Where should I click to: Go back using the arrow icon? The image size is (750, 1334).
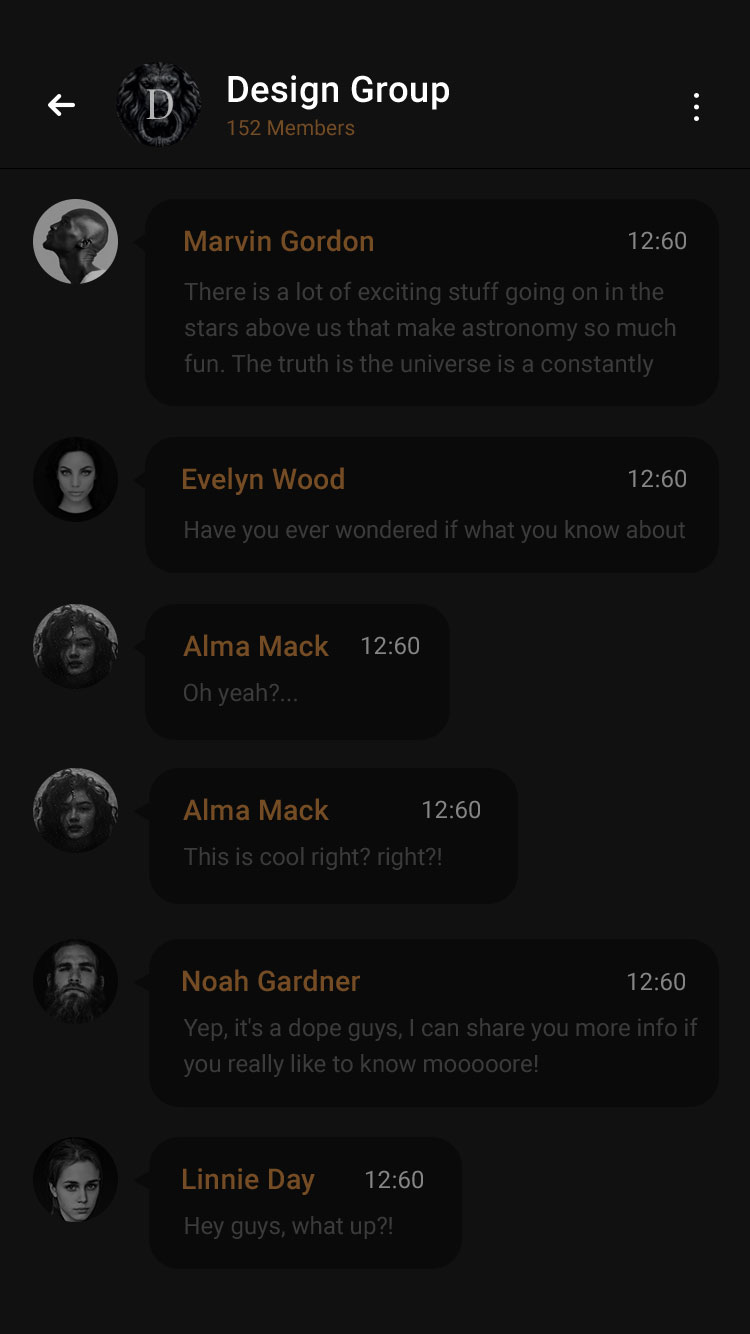[x=61, y=105]
